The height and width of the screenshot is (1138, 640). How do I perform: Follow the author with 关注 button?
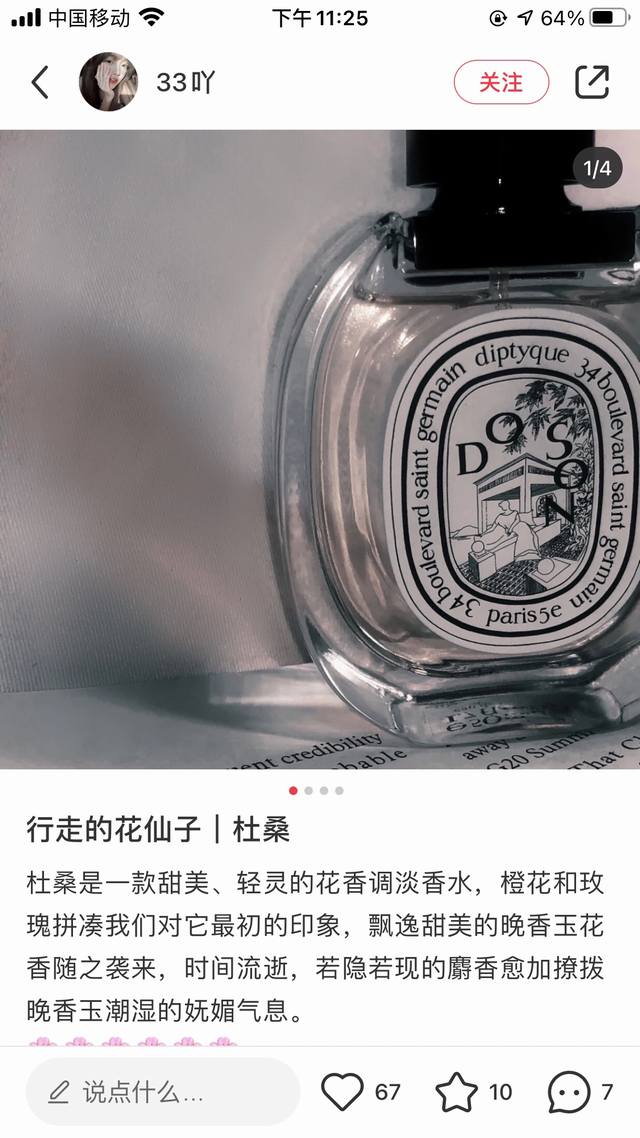pyautogui.click(x=501, y=82)
